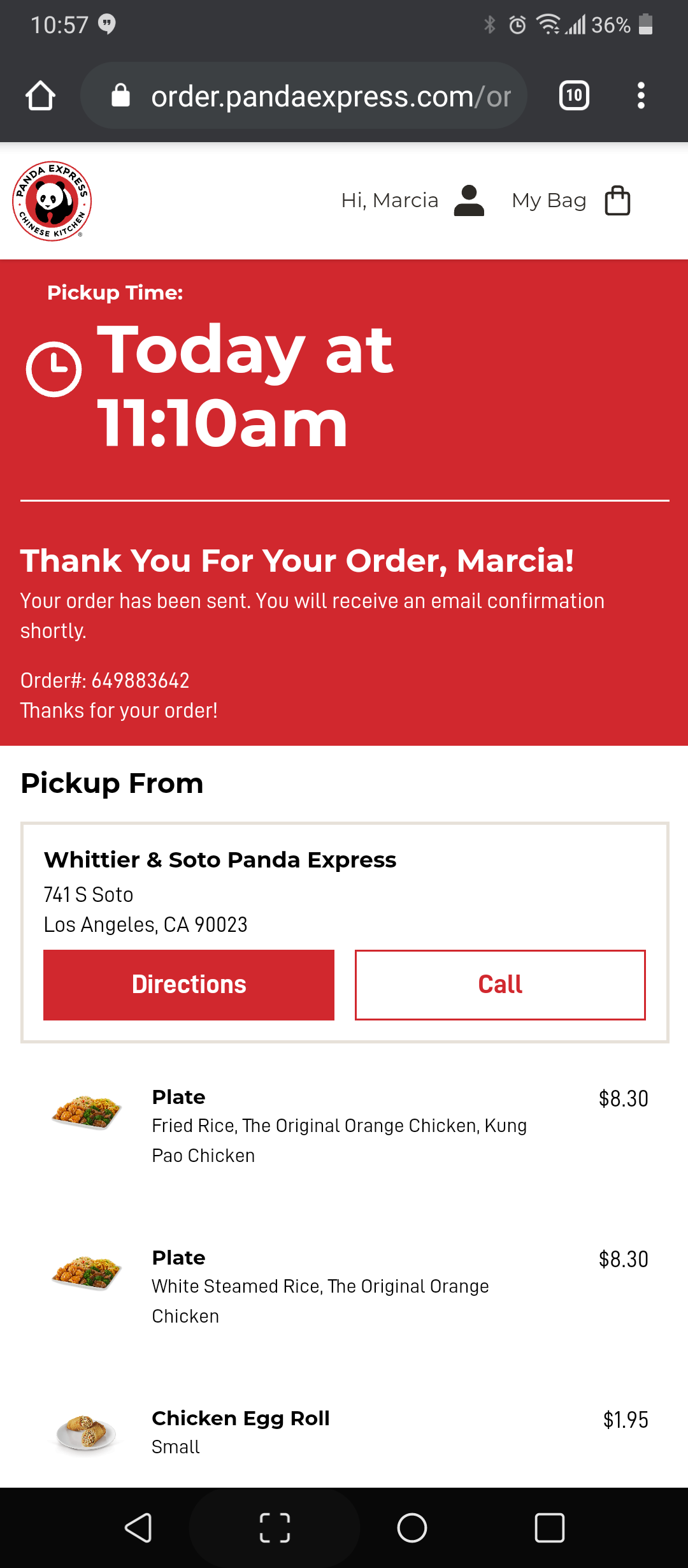This screenshot has height=1568, width=688.
Task: Call the Whittier & Soto Panda Express
Action: [500, 985]
